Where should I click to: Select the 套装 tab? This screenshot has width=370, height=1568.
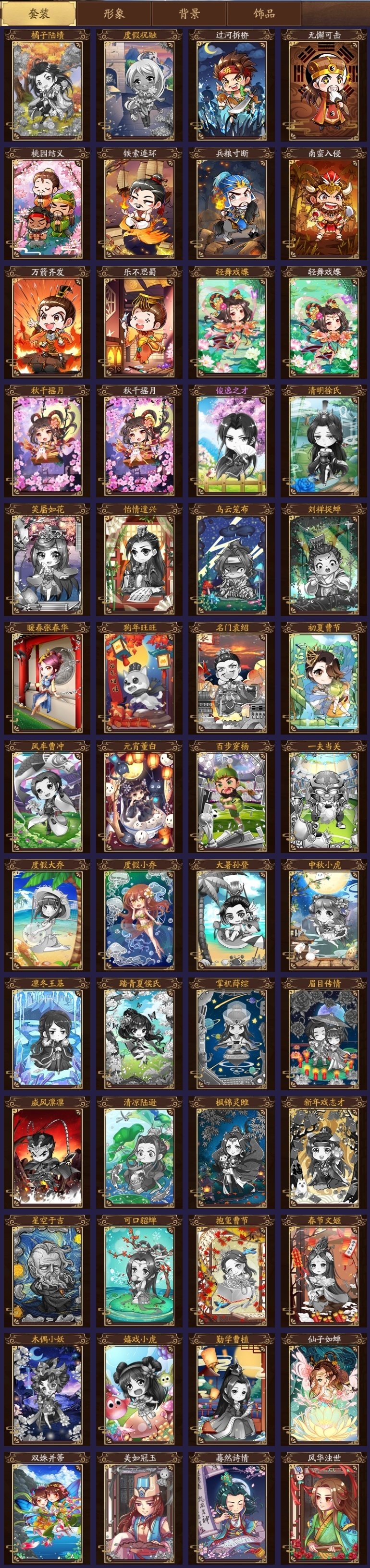coord(39,13)
